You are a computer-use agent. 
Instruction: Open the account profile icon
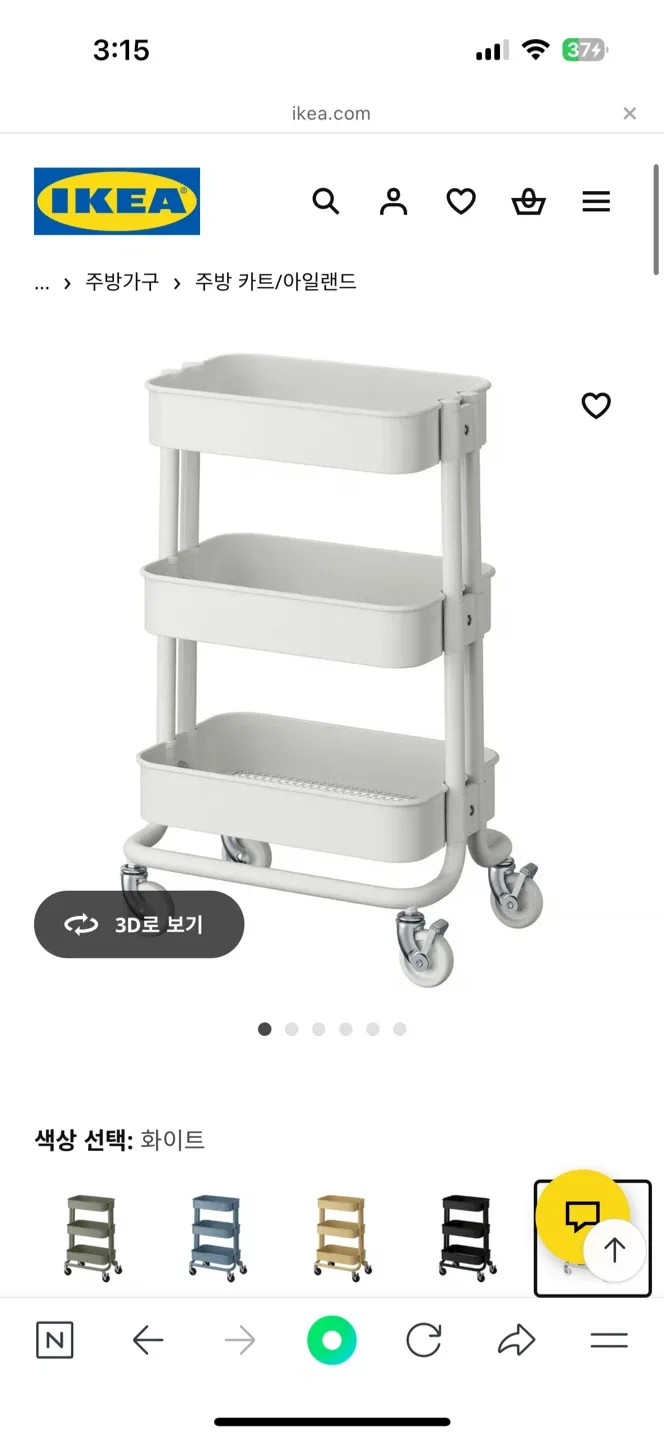pos(394,202)
